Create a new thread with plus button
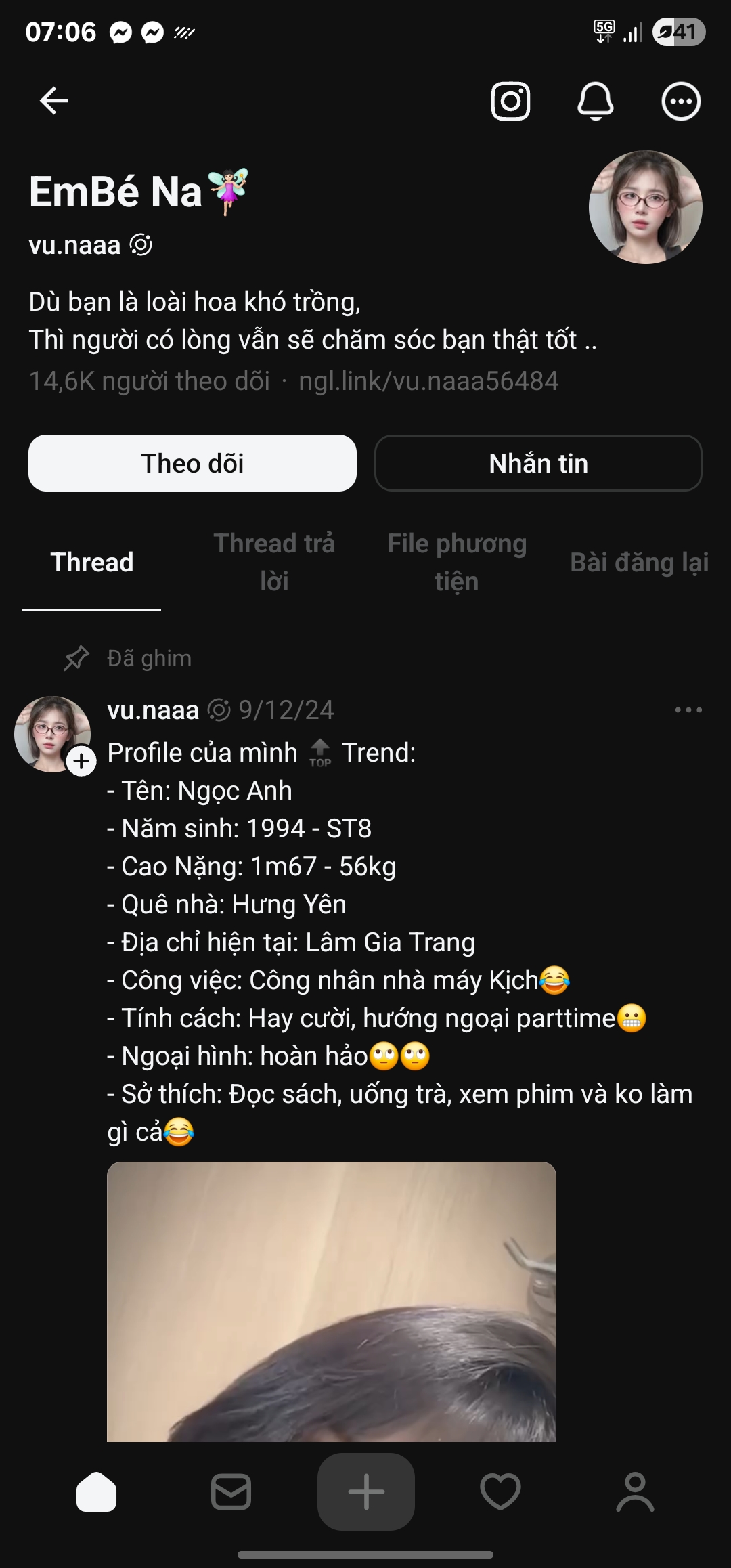The height and width of the screenshot is (1568, 731). pyautogui.click(x=365, y=1491)
